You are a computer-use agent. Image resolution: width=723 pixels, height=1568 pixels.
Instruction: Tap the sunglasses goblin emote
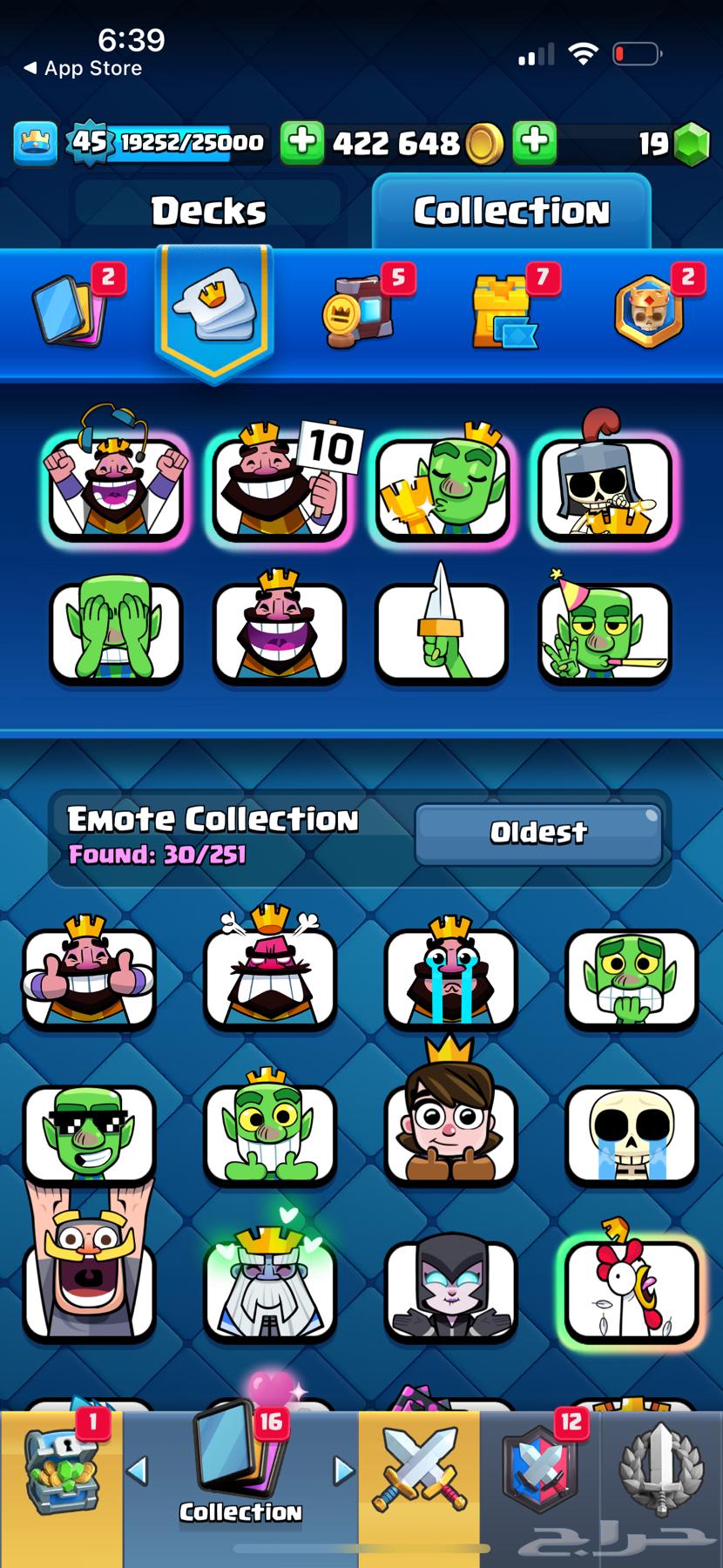click(x=89, y=1132)
